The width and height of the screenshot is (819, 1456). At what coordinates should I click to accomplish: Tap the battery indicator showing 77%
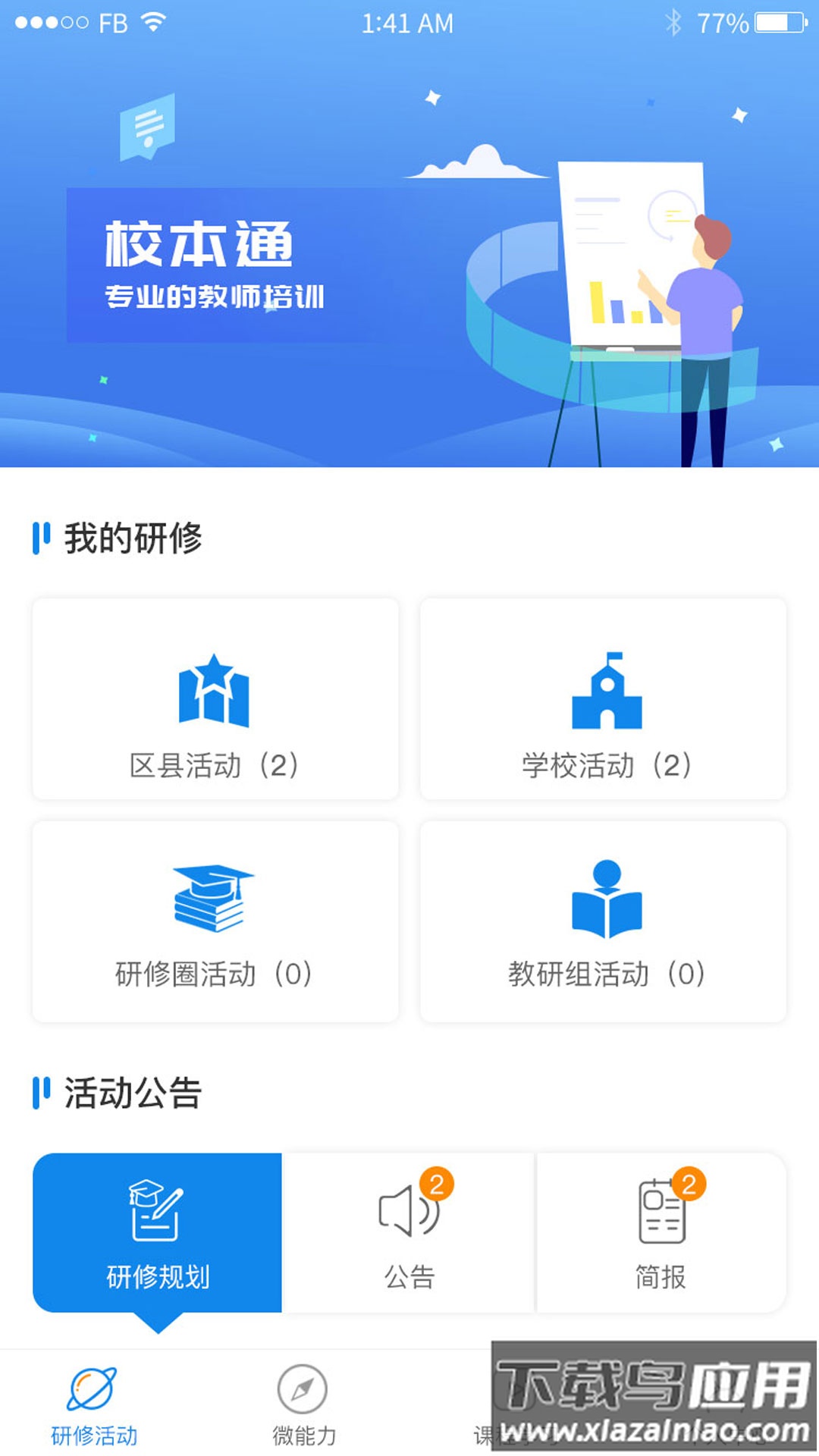767,23
